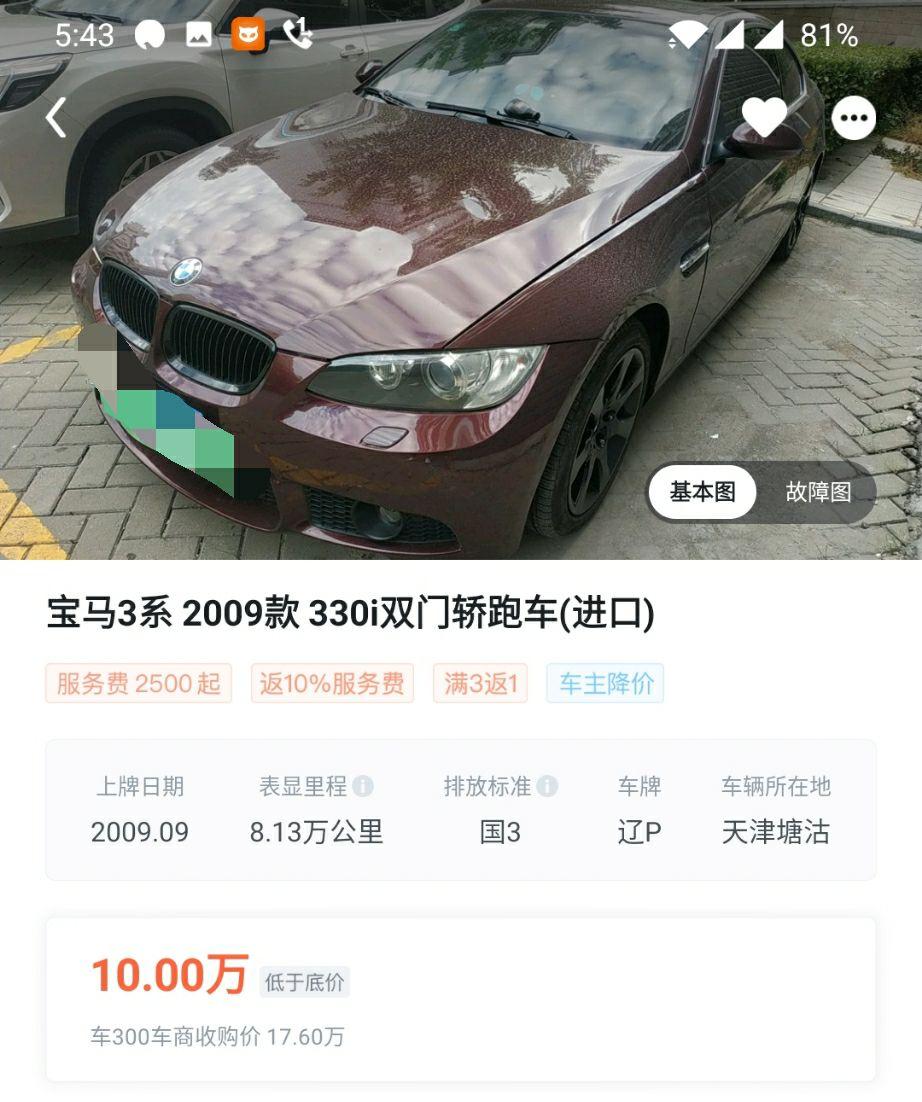Tap the 返10%服务费 tag
The height and width of the screenshot is (1102, 922).
tap(332, 684)
